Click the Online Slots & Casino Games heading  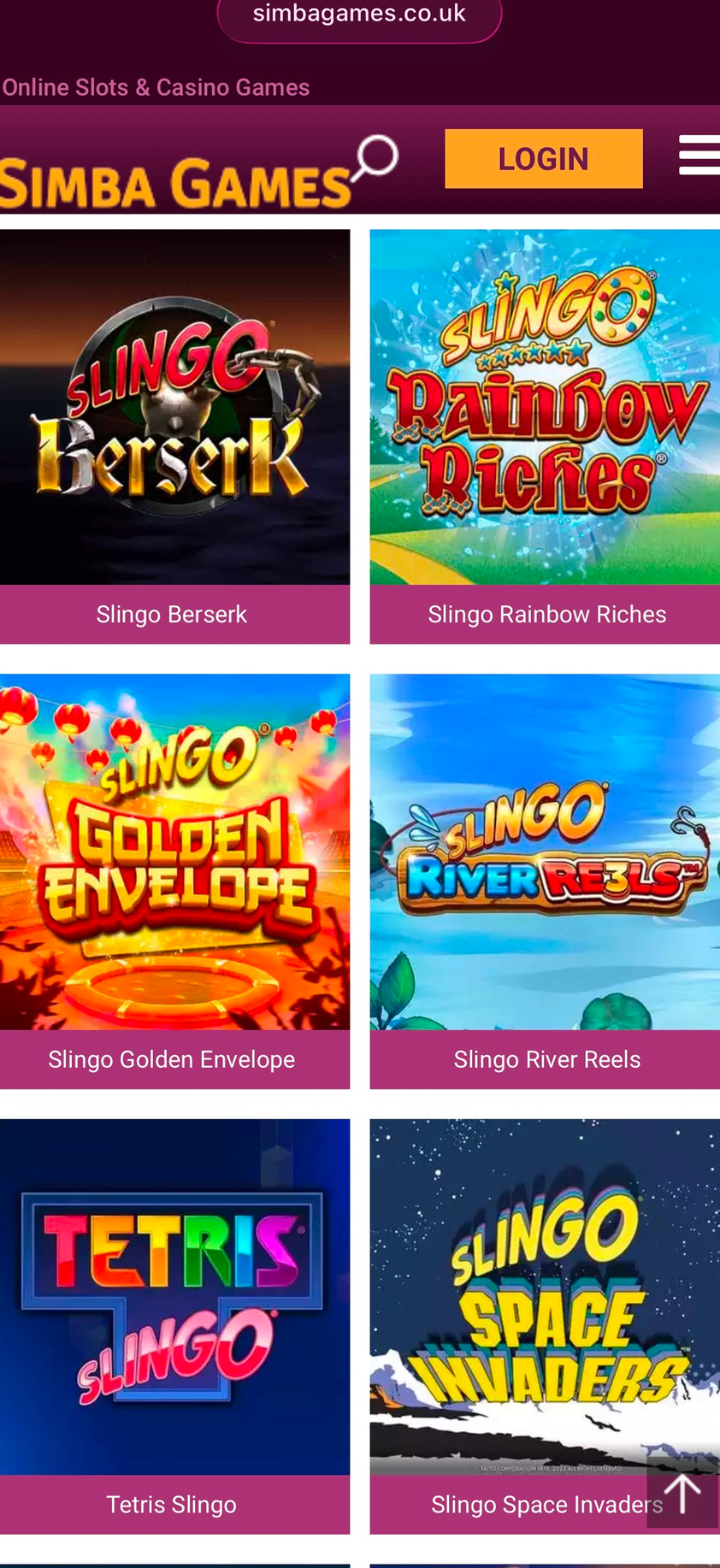(155, 87)
